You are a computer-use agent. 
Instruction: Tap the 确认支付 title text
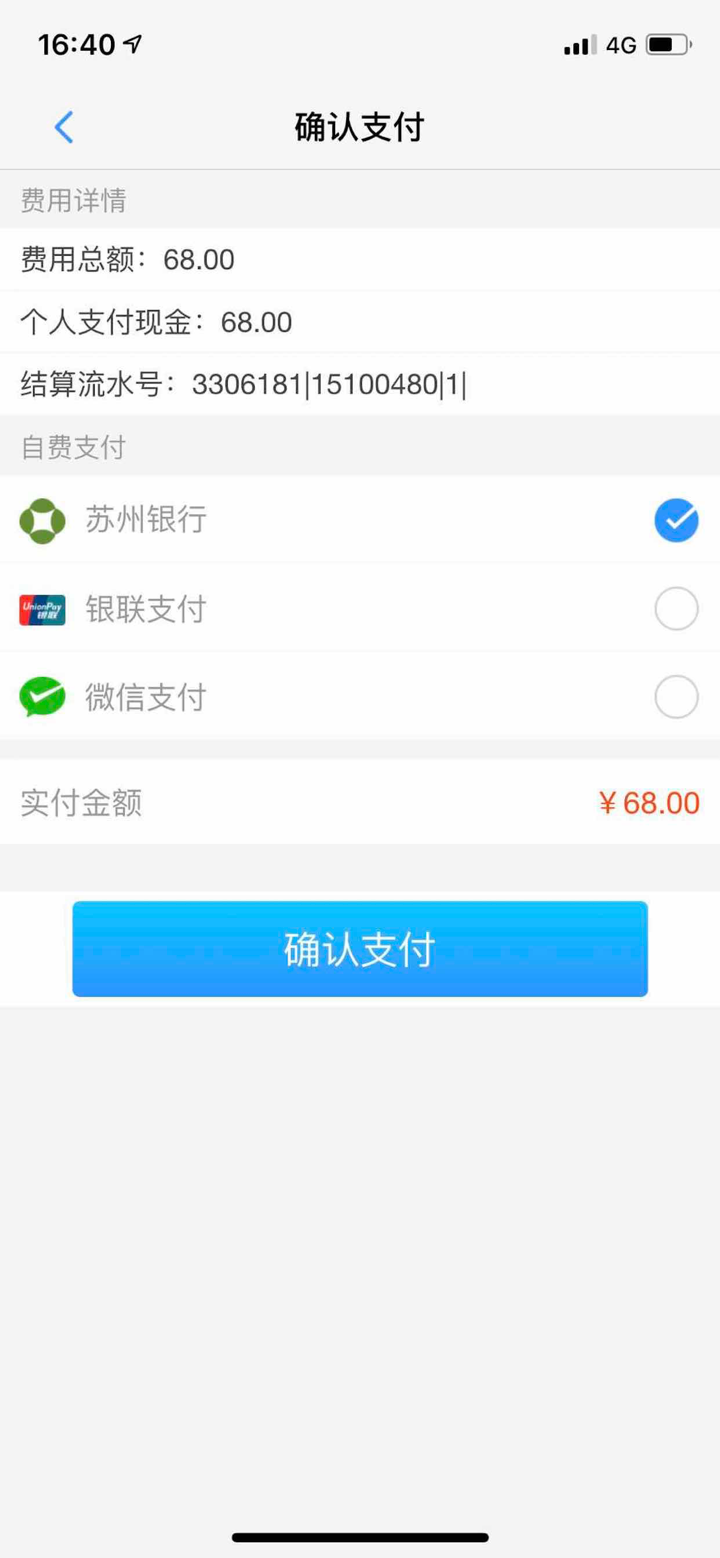coord(359,127)
